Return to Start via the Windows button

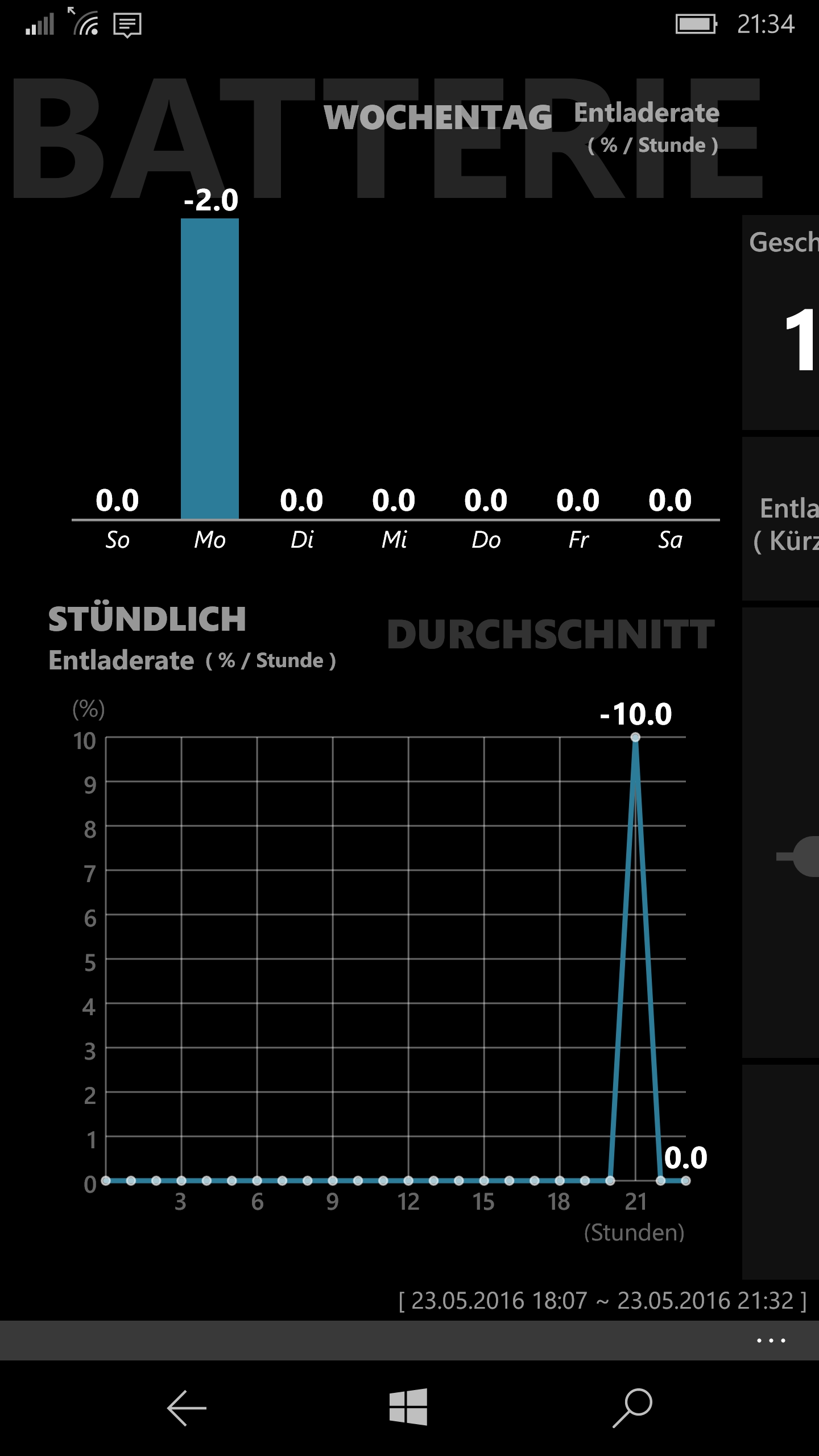pyautogui.click(x=408, y=1407)
